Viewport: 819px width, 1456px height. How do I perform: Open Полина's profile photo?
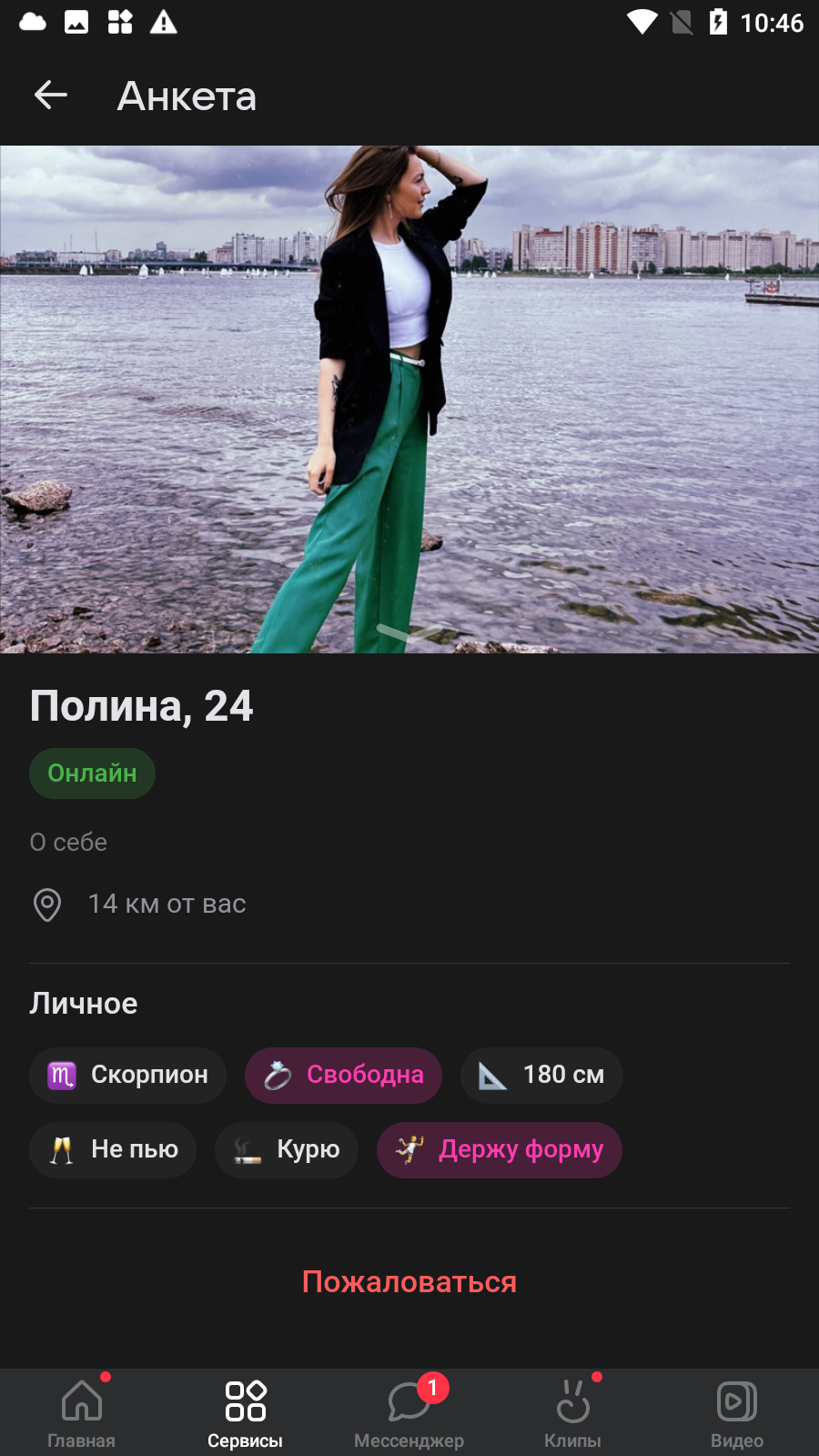[409, 399]
